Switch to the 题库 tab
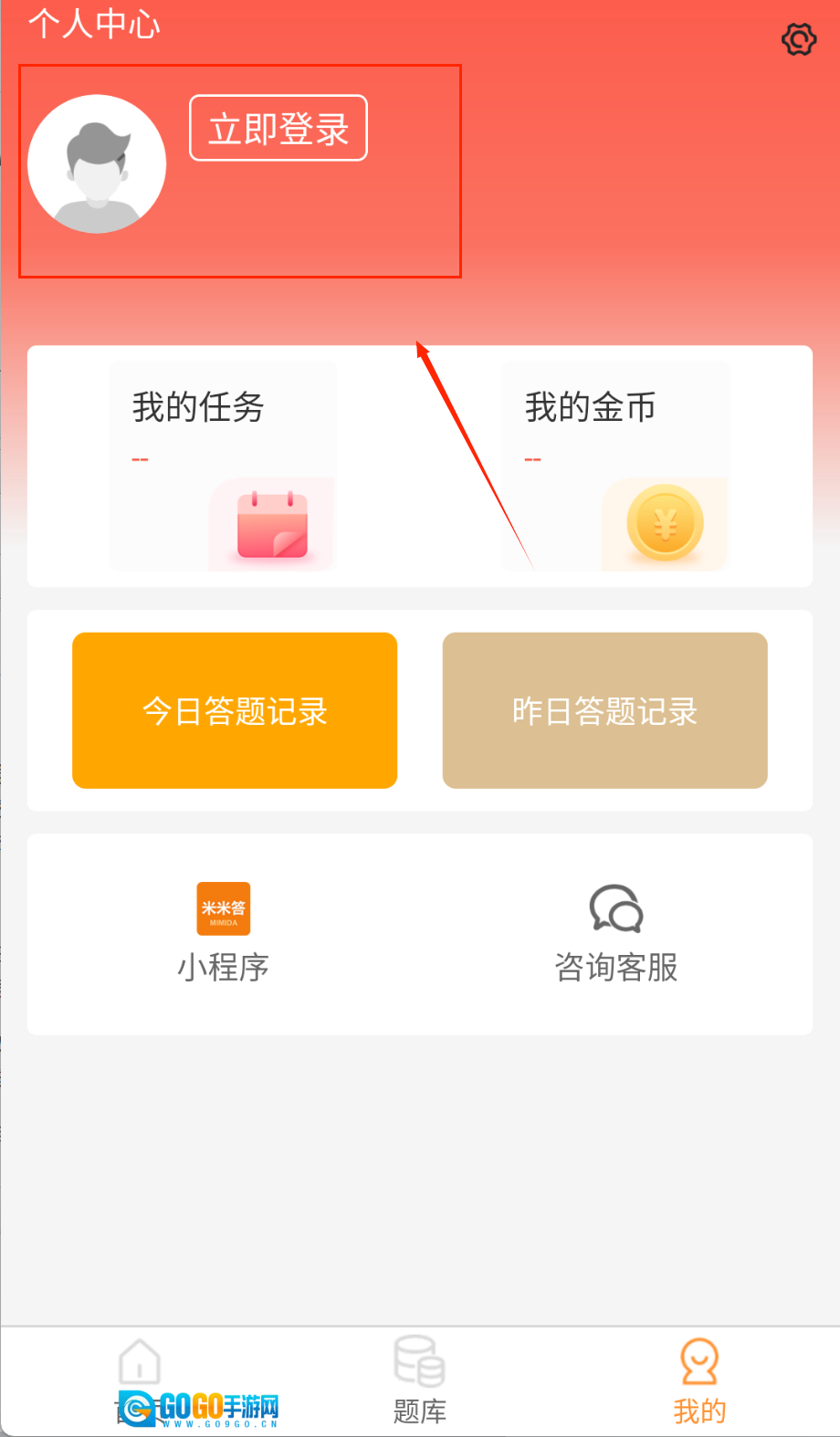This screenshot has width=840, height=1437. pos(419,1380)
